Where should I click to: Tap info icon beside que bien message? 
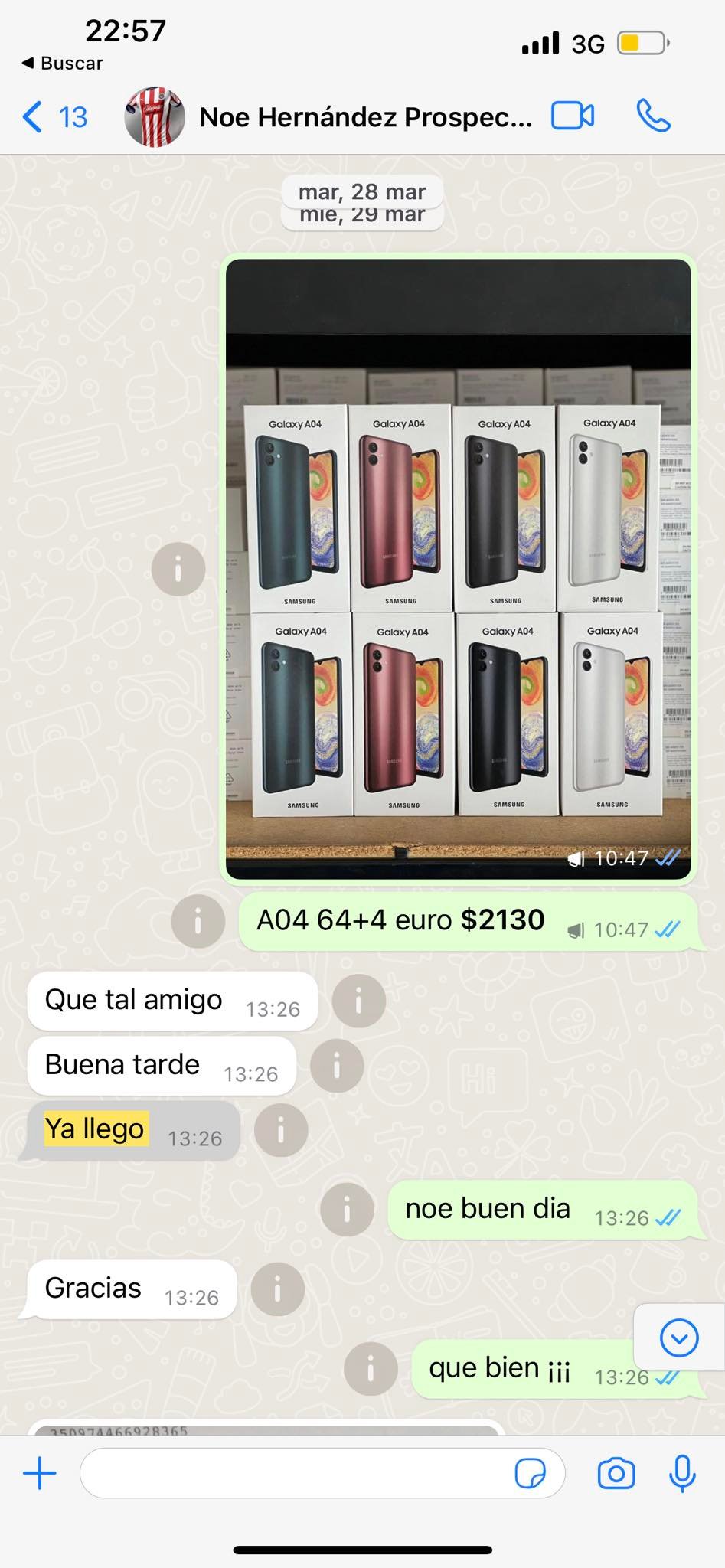pyautogui.click(x=370, y=1369)
